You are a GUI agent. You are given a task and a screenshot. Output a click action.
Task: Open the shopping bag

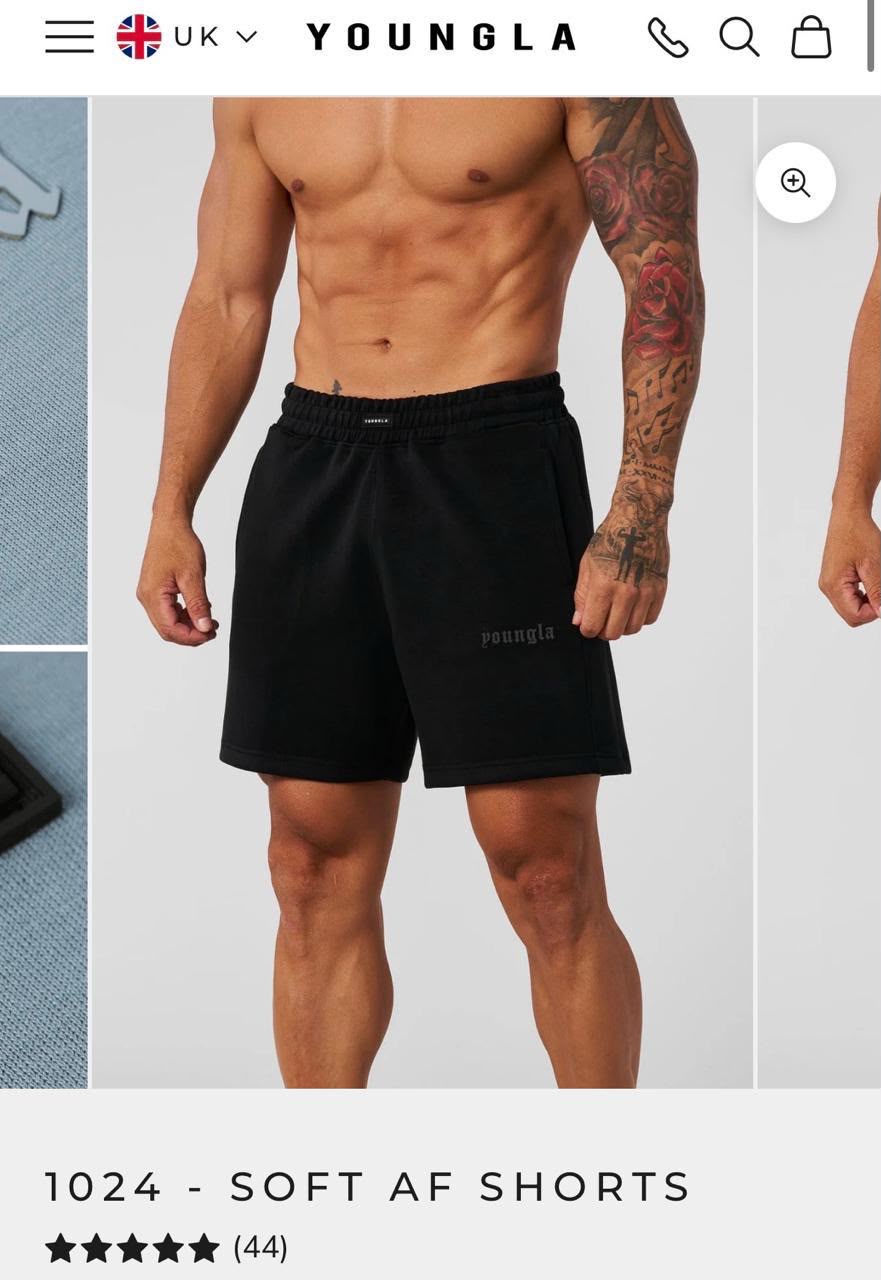point(811,37)
